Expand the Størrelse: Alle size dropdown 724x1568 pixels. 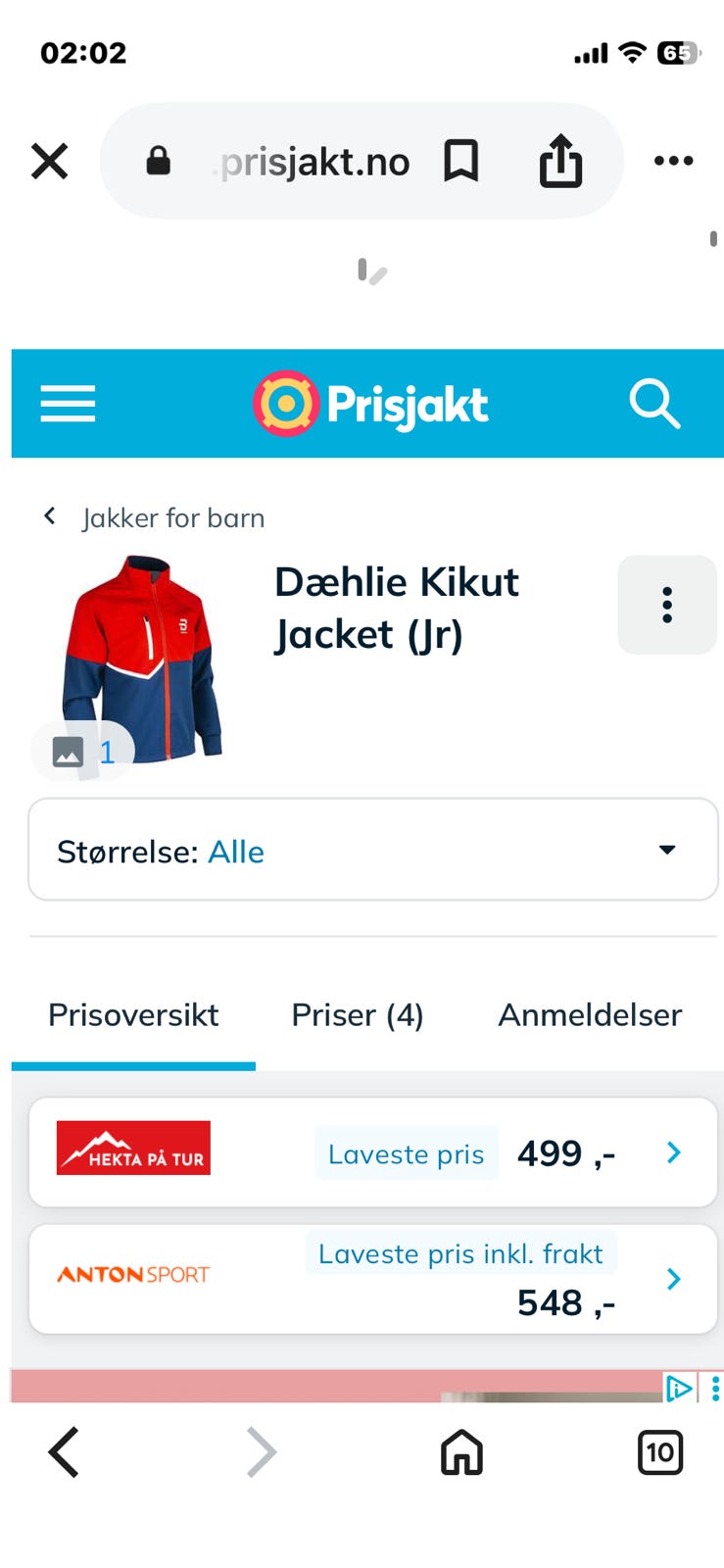click(372, 850)
